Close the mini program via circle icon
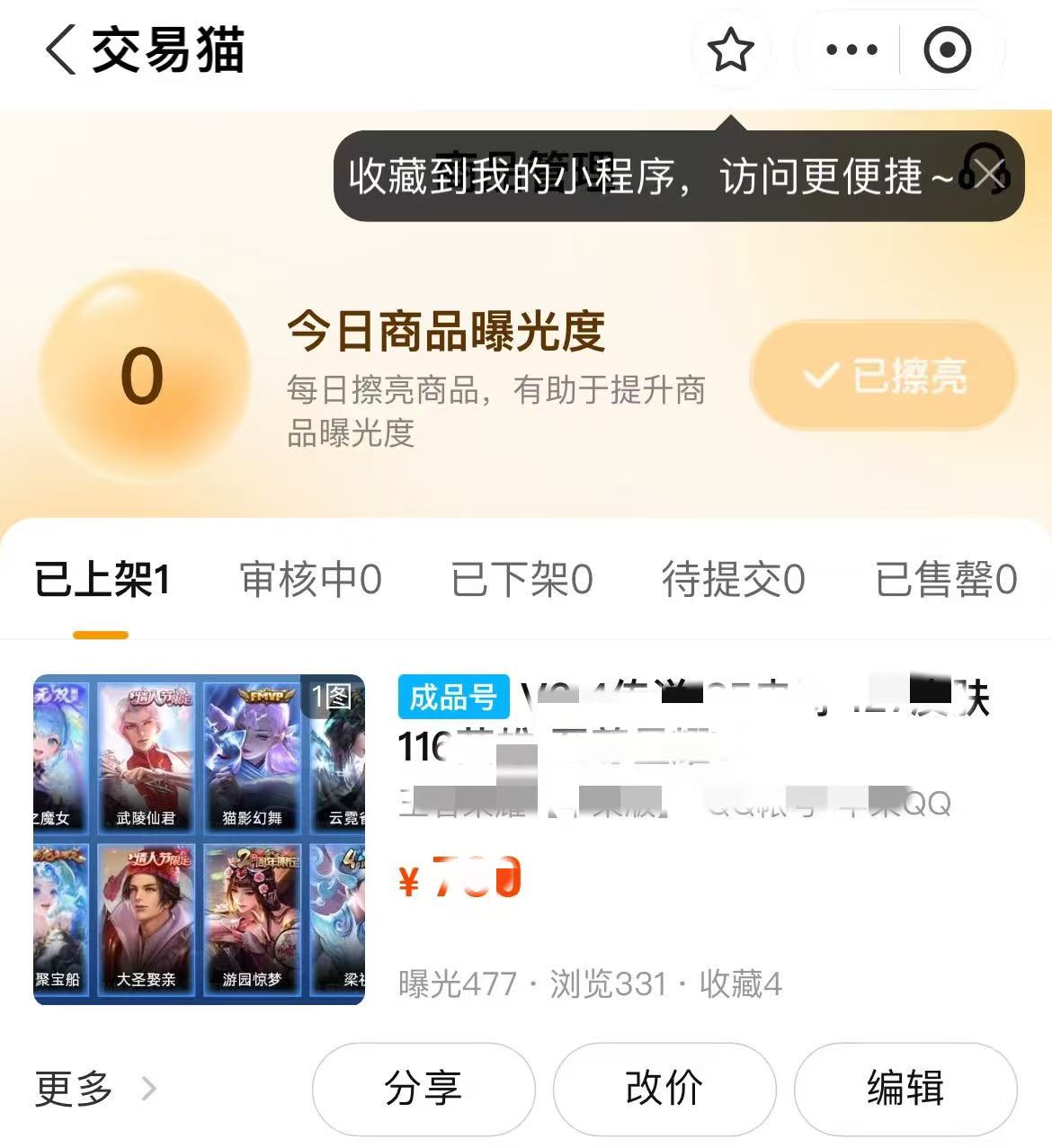 tap(947, 49)
